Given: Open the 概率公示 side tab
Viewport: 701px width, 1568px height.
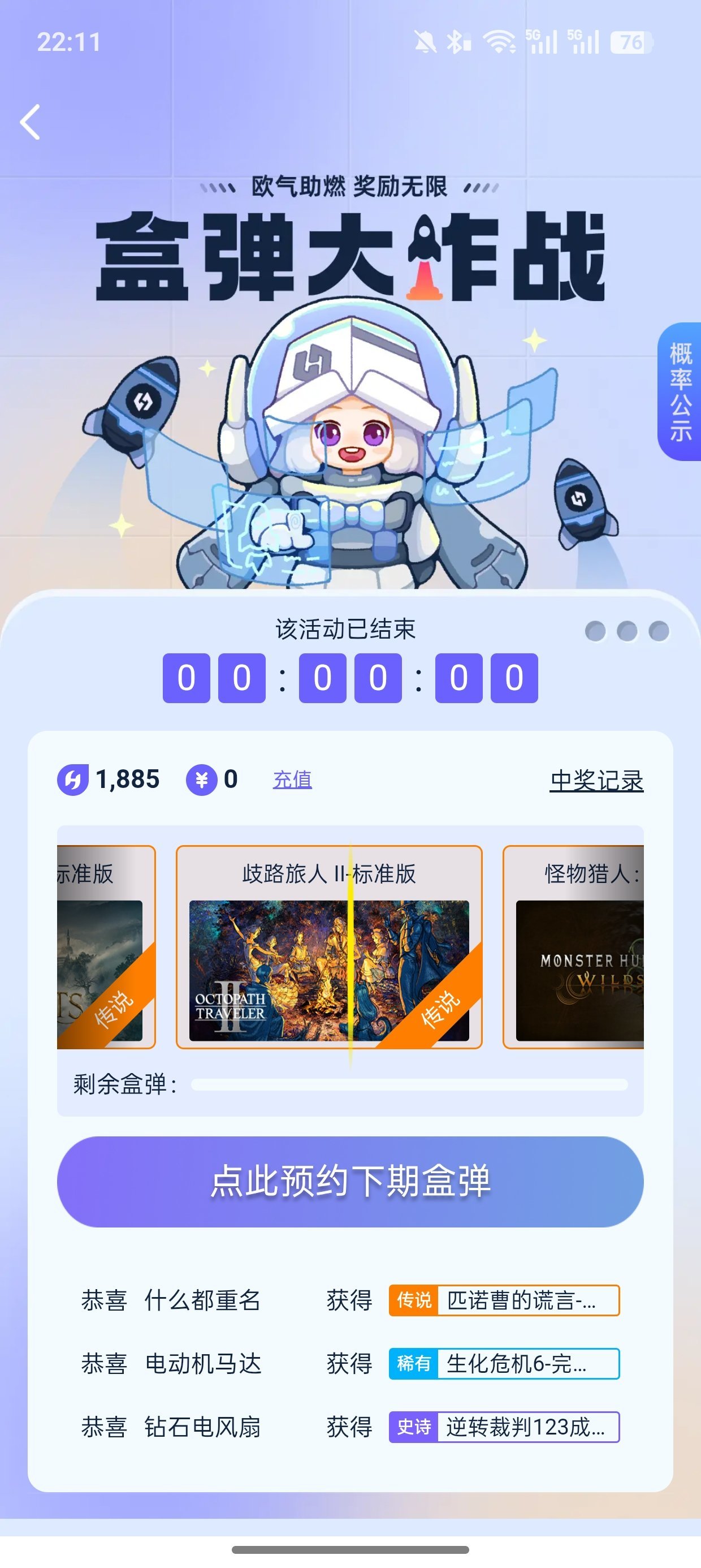Looking at the screenshot, I should [x=680, y=391].
